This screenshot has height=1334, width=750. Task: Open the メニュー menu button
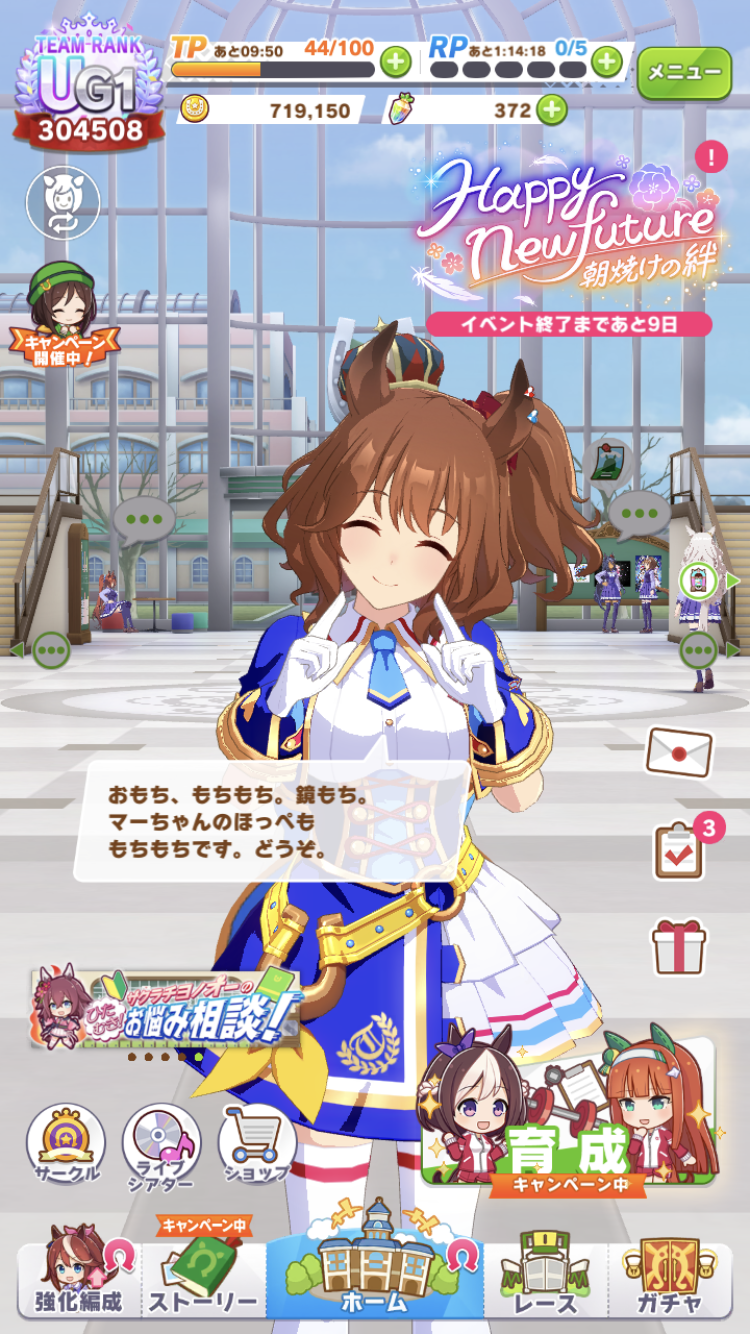pos(684,72)
